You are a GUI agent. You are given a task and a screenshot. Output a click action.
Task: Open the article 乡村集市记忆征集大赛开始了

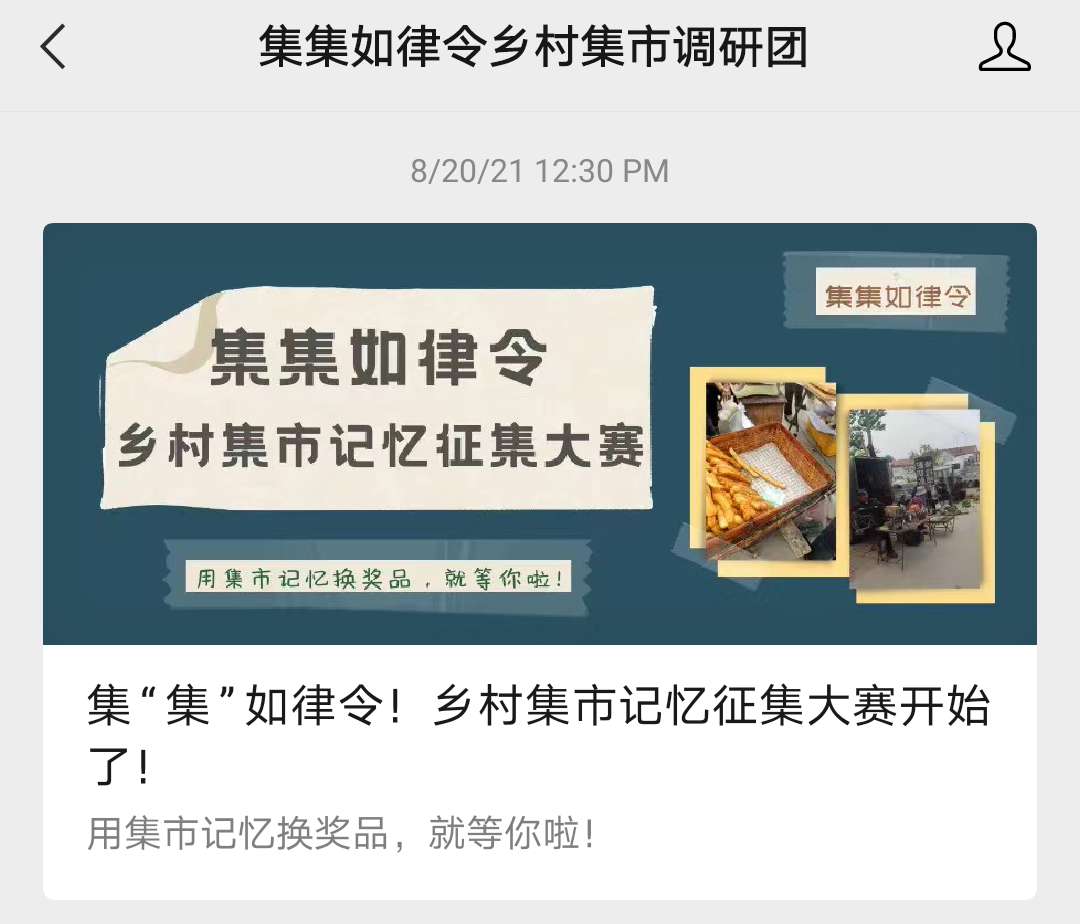[x=538, y=730]
